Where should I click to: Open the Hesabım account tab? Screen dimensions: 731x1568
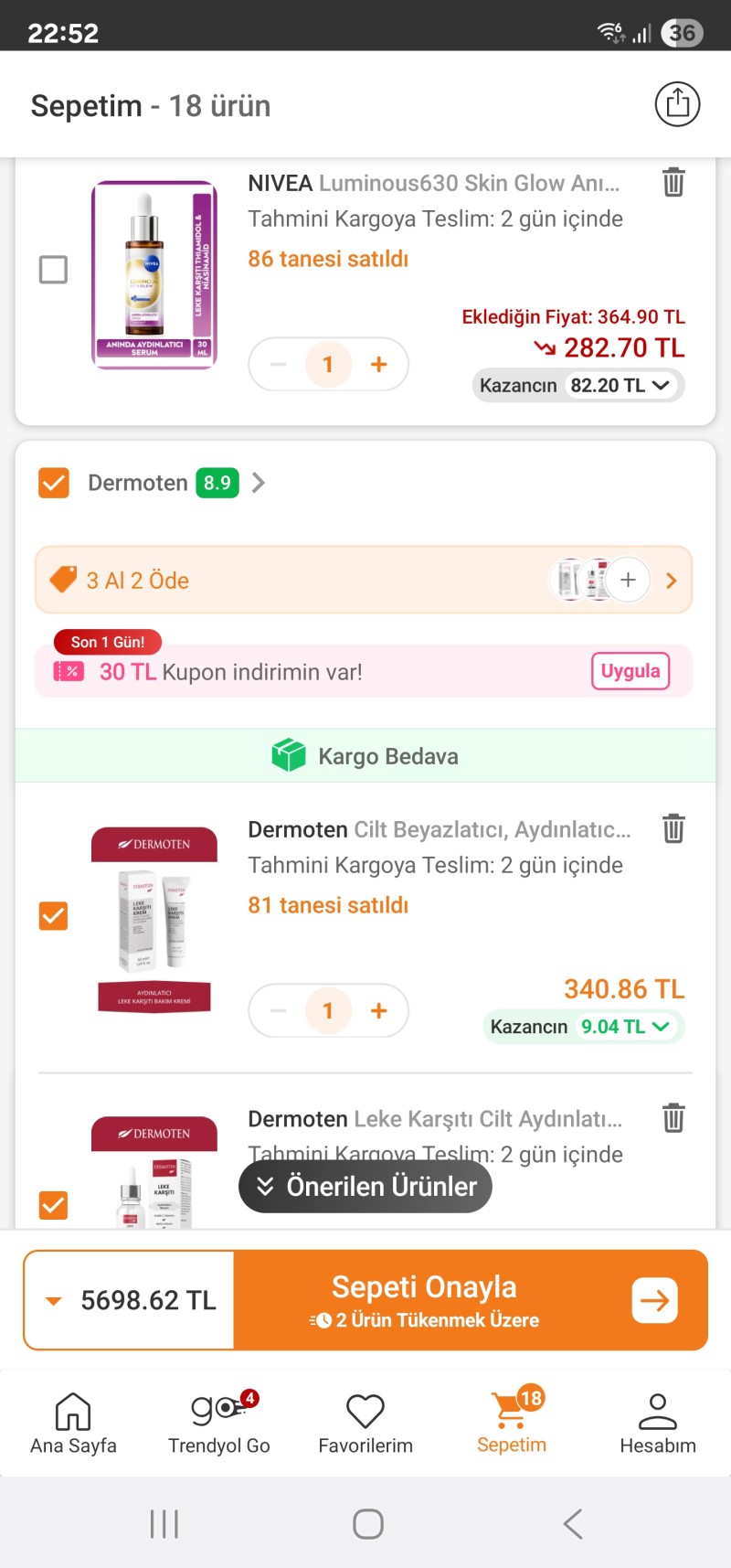(657, 1424)
